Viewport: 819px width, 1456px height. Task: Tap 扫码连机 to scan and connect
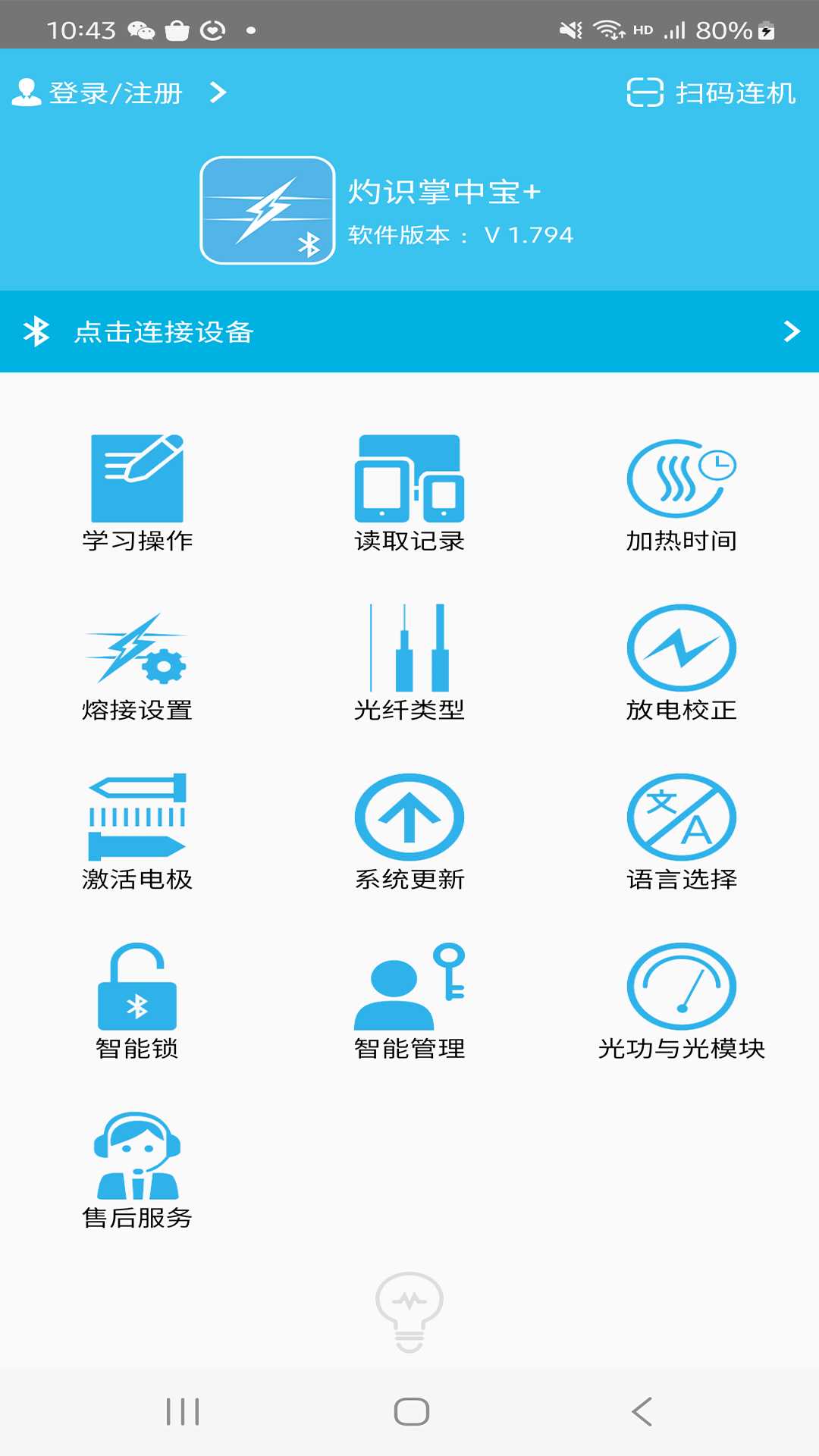(x=711, y=93)
